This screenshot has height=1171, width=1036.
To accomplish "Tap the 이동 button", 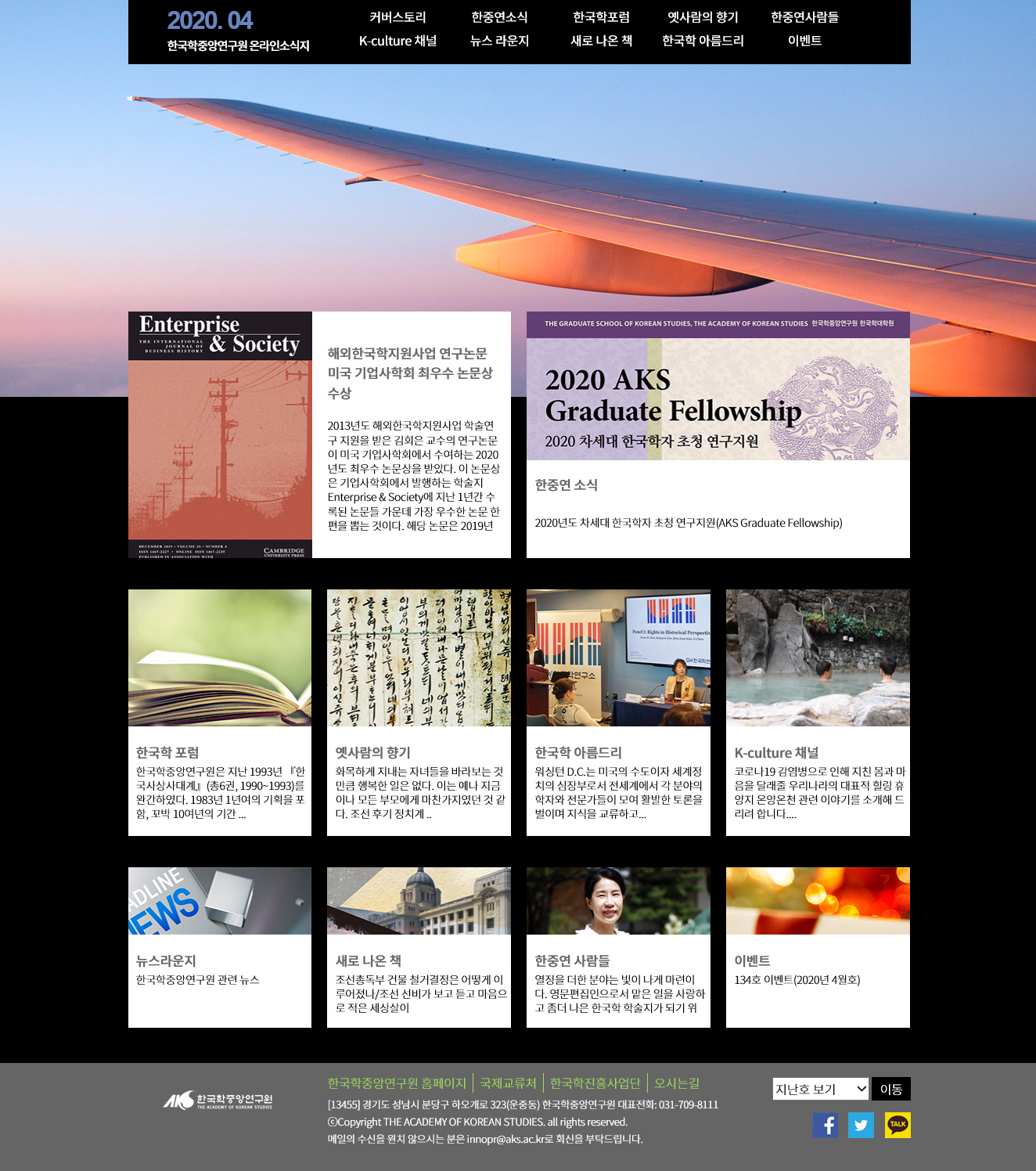I will [890, 1089].
